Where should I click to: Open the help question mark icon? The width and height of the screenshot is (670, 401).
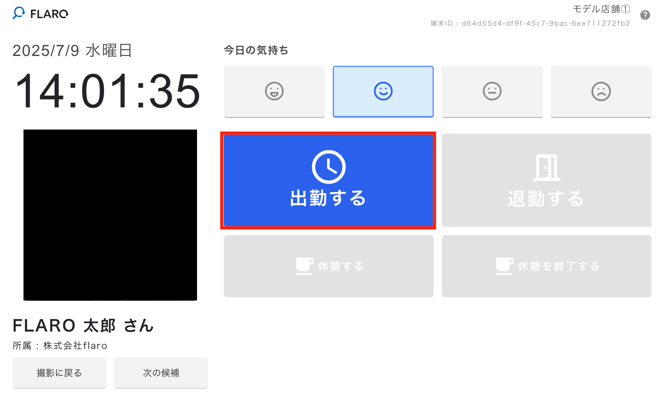[x=645, y=15]
